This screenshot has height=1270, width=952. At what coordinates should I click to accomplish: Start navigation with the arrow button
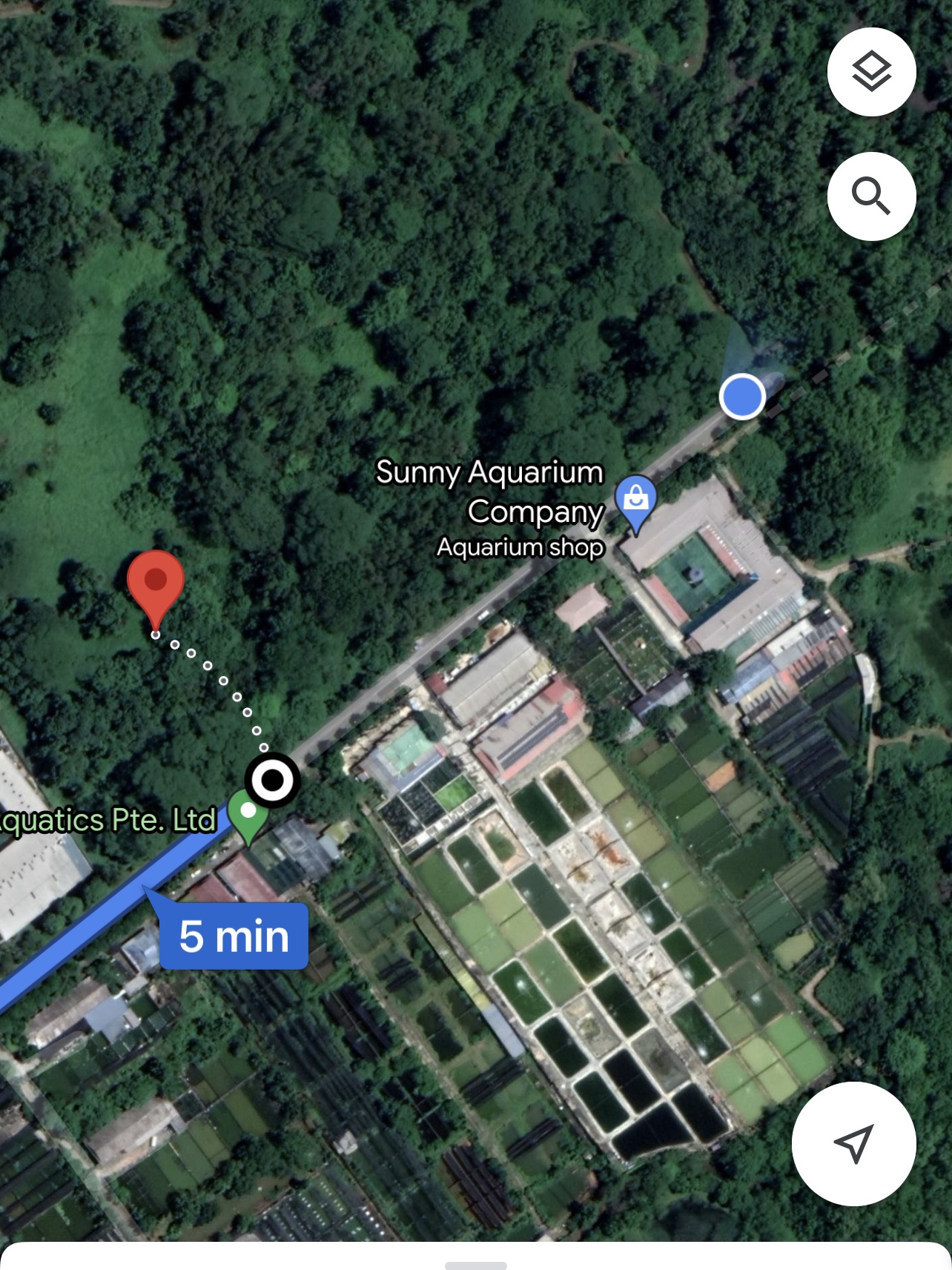coord(853,1143)
